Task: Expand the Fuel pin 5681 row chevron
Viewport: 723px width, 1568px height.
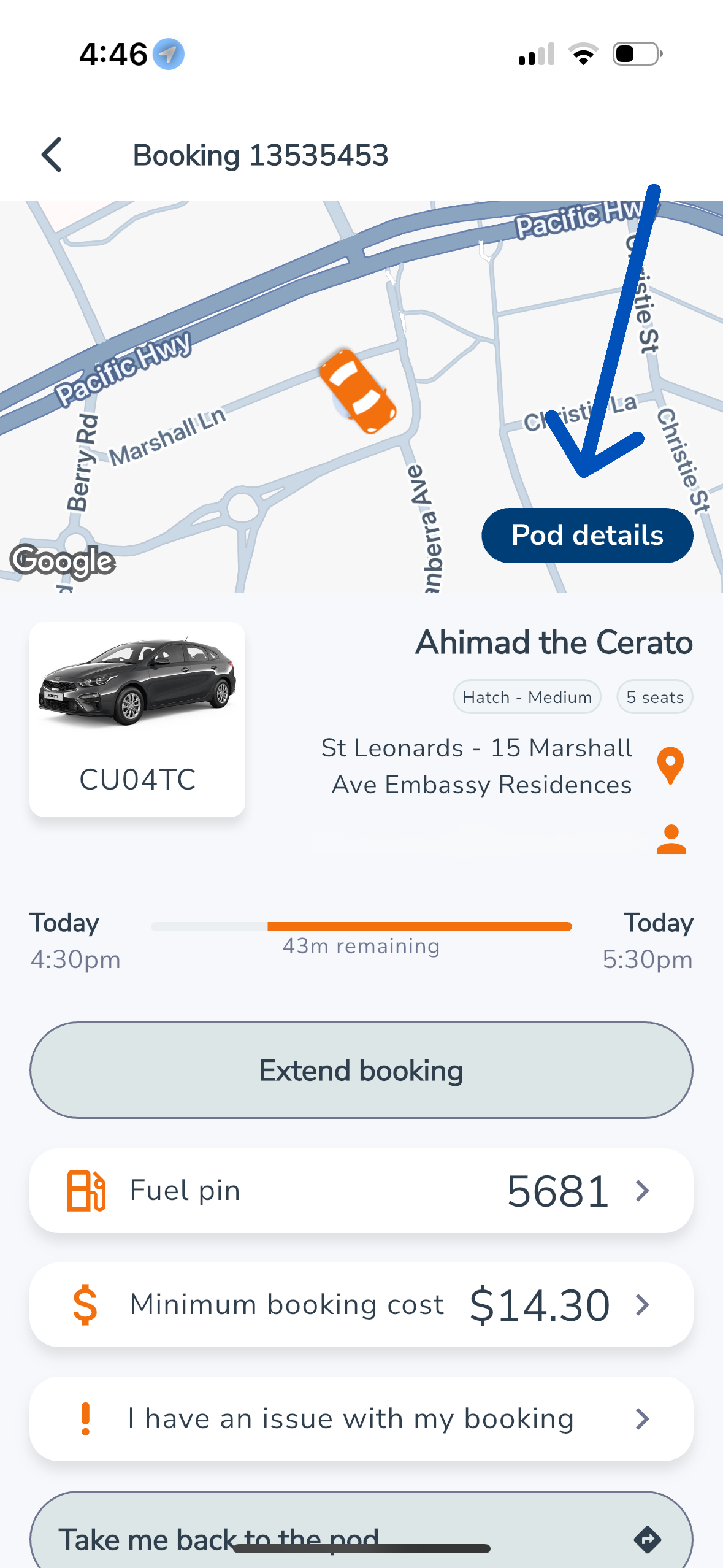Action: [642, 1190]
